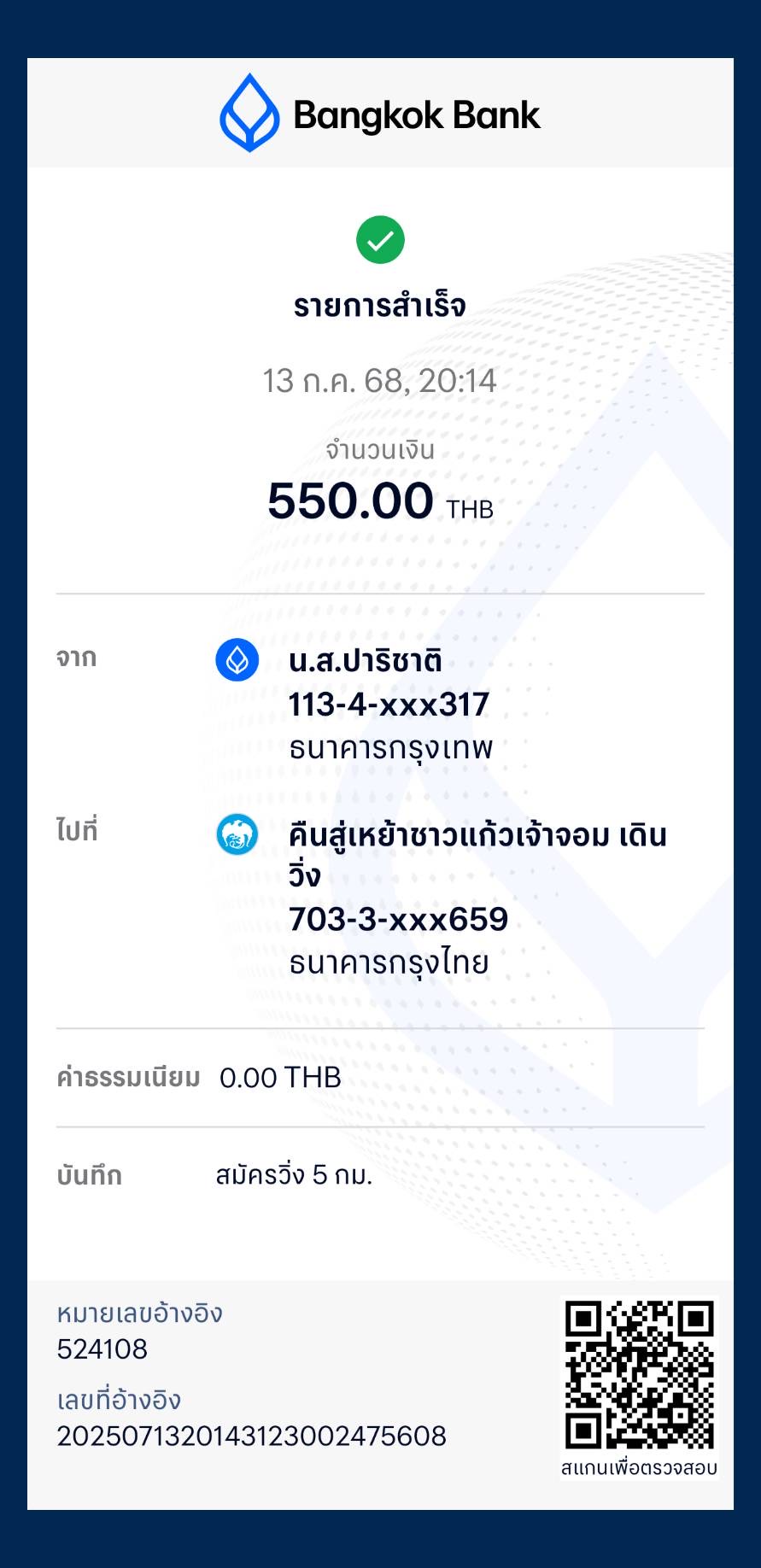Click the Krungthai Bank recipient icon
Image resolution: width=761 pixels, height=1568 pixels.
point(237,834)
